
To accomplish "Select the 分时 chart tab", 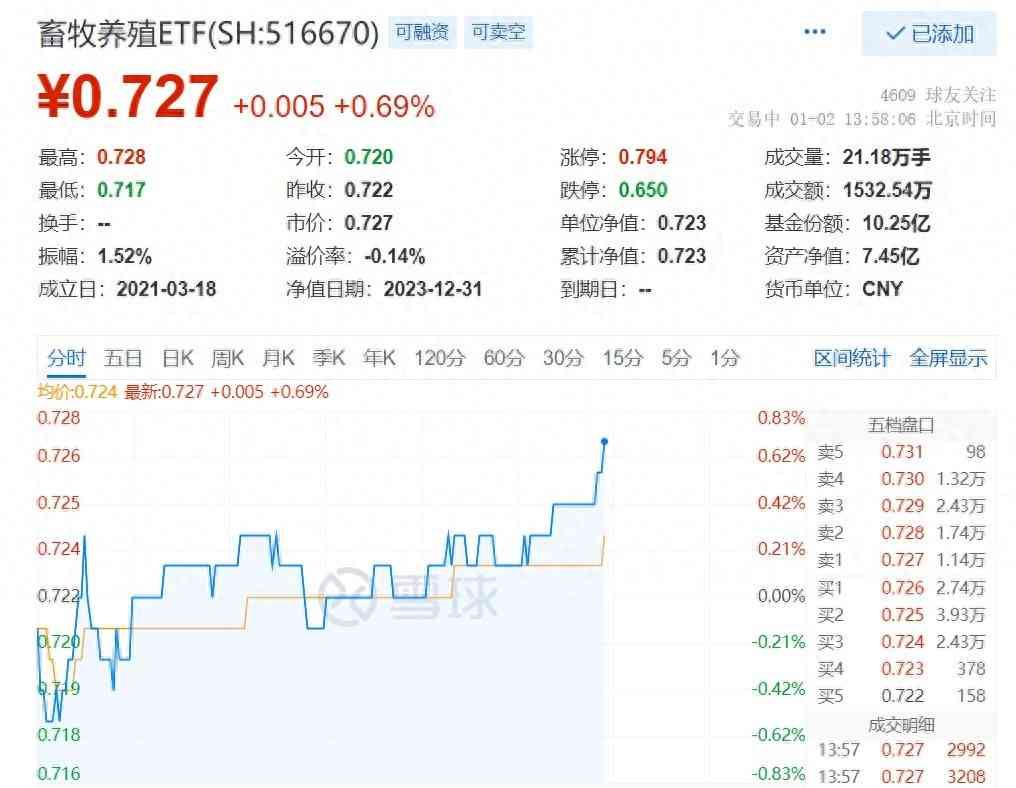I will (x=67, y=357).
